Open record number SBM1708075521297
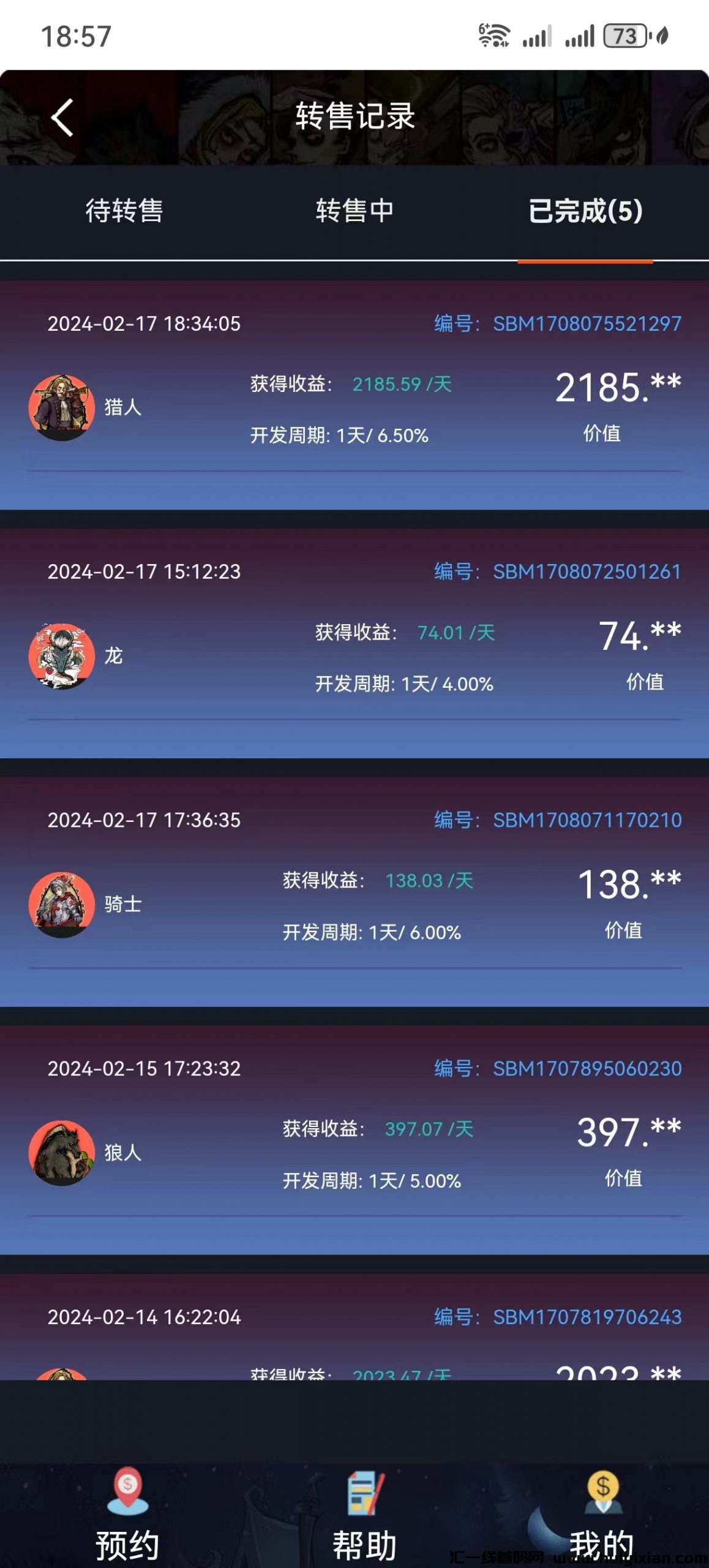709x1568 pixels. 587,323
